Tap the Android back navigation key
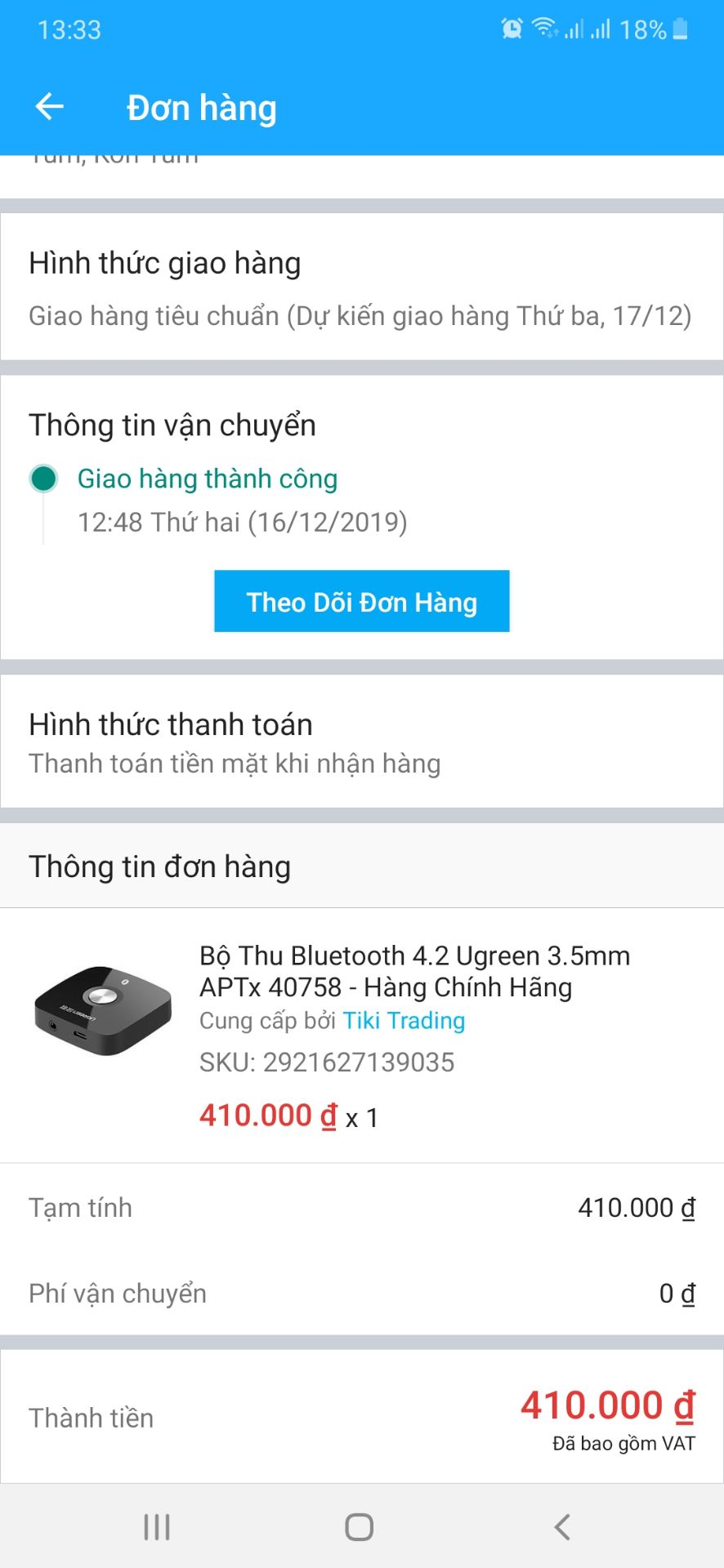The image size is (724, 1568). pyautogui.click(x=561, y=1526)
